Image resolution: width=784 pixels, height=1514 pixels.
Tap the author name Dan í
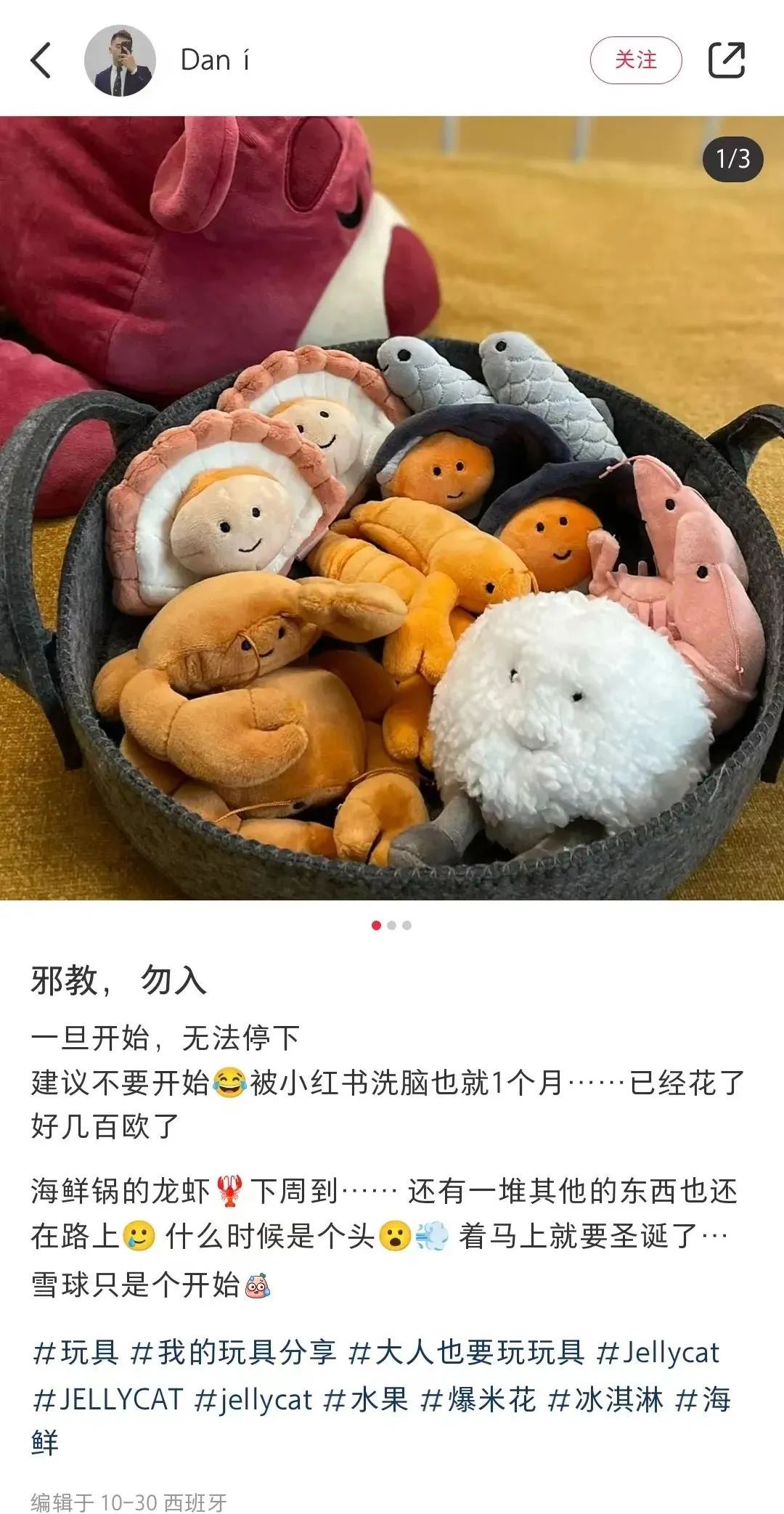215,60
